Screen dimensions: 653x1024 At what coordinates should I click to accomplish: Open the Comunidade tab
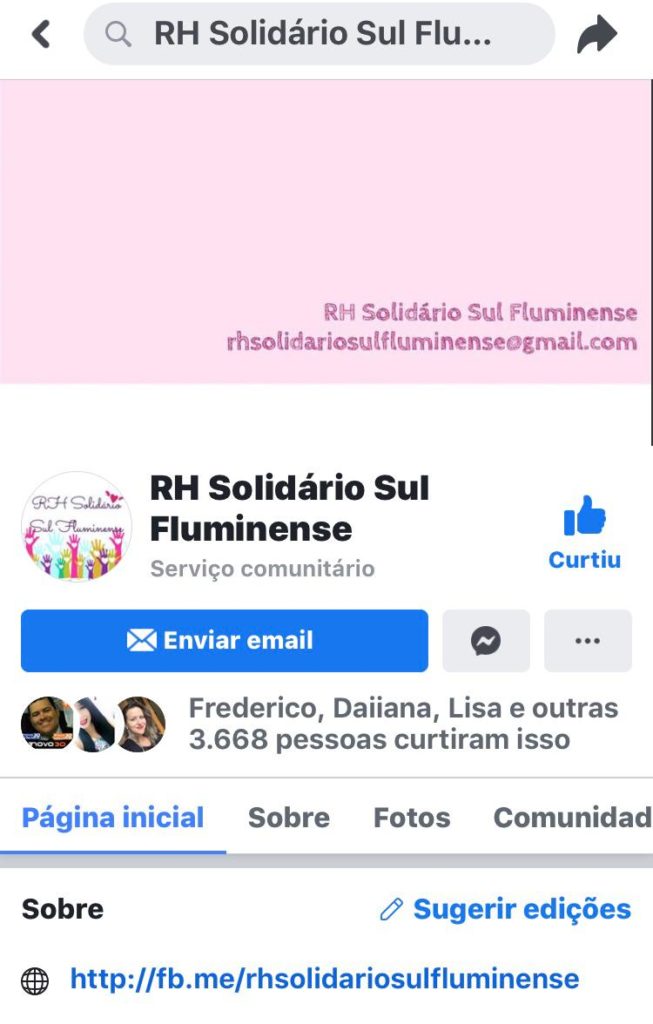(571, 818)
